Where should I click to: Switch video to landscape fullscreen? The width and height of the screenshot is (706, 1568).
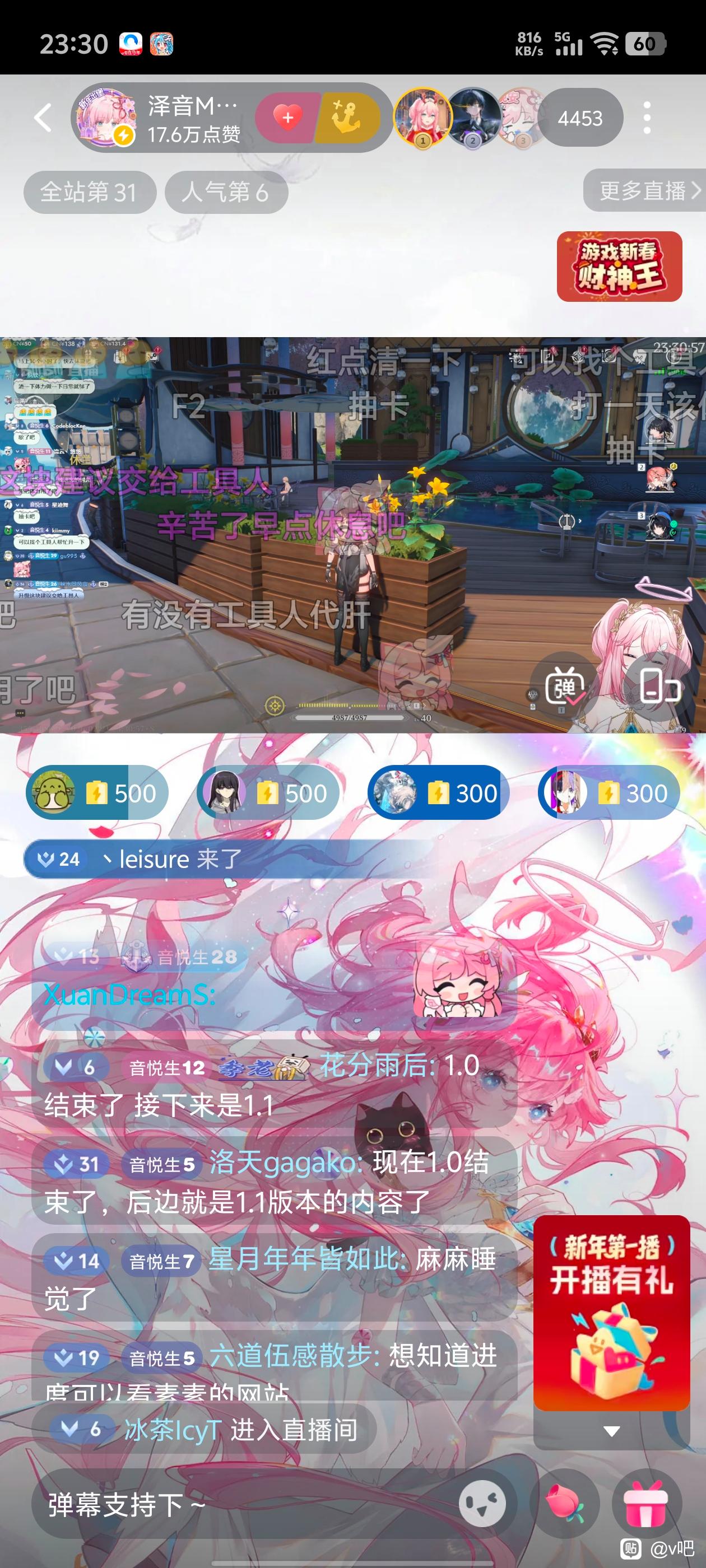659,686
